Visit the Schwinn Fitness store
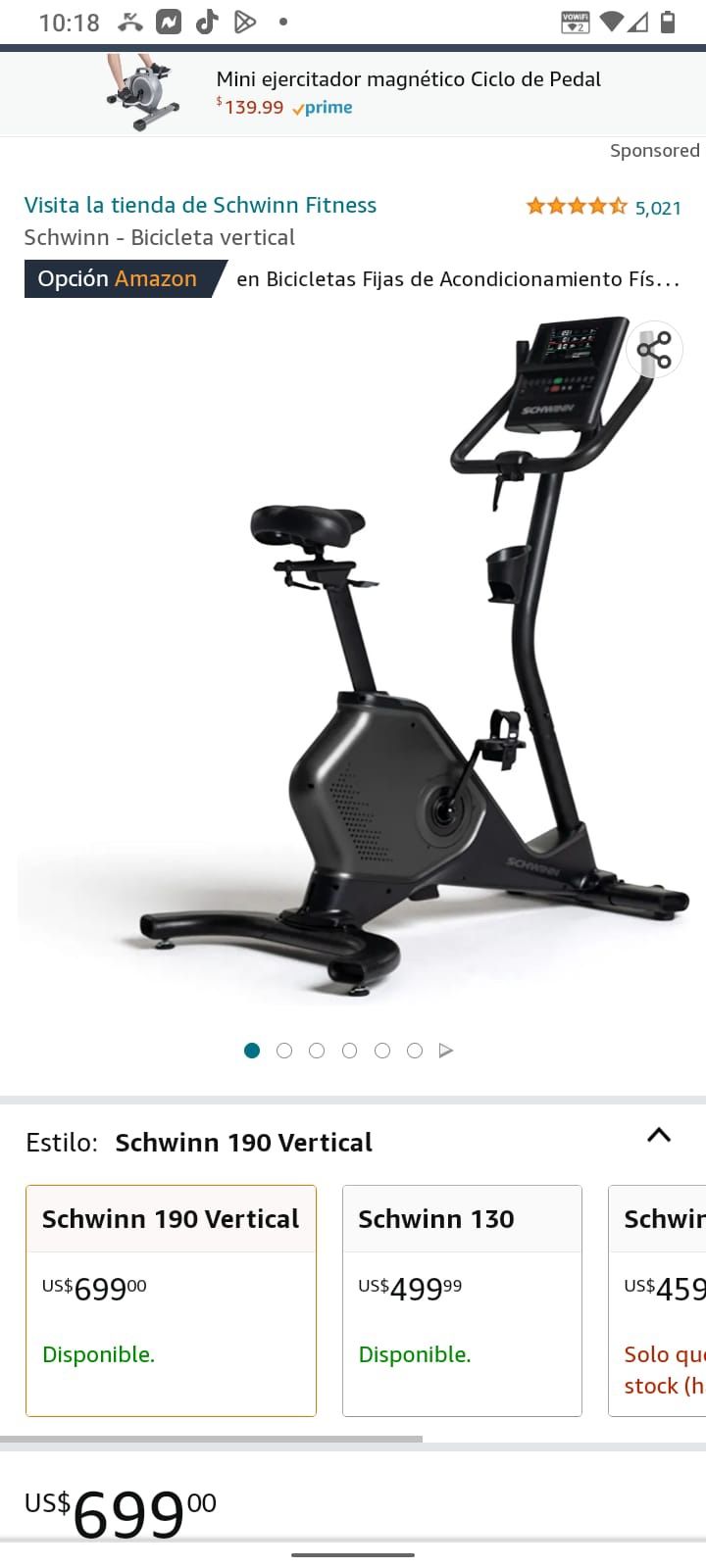 (200, 205)
